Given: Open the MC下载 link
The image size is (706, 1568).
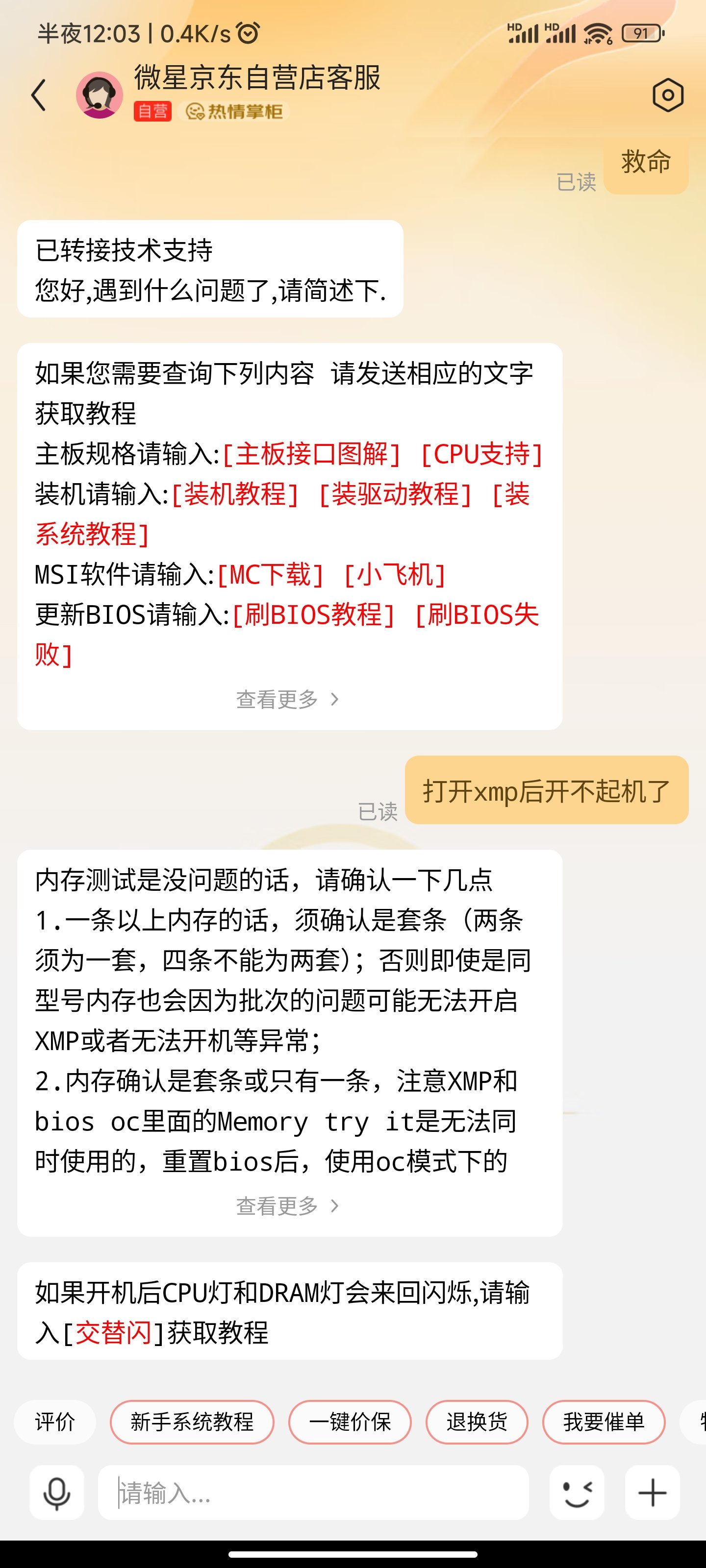Looking at the screenshot, I should click(270, 575).
